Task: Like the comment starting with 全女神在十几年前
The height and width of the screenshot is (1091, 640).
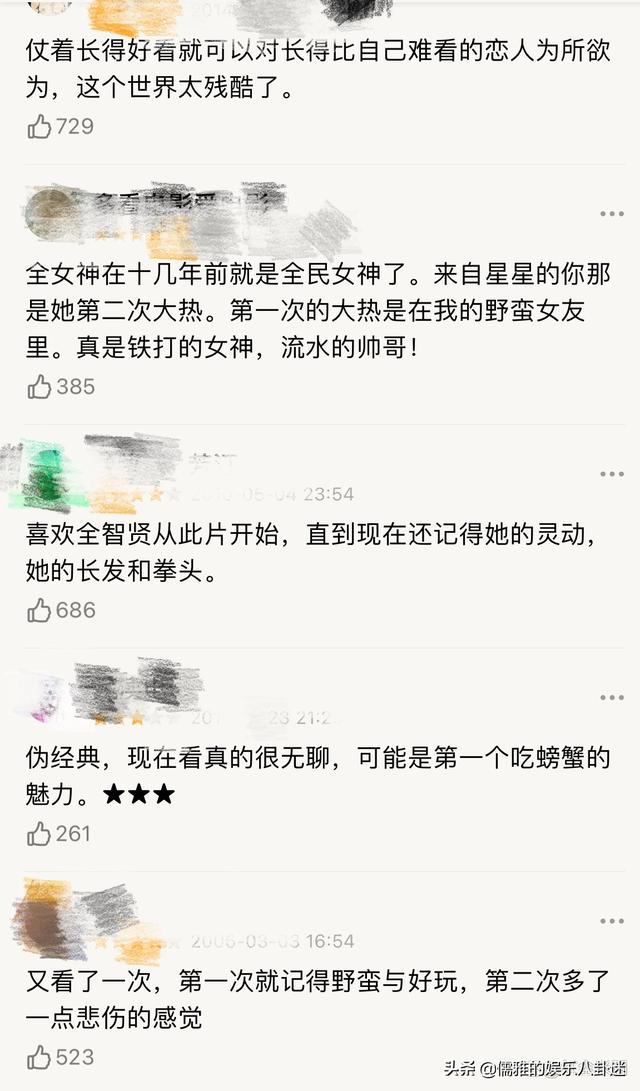Action: pyautogui.click(x=39, y=387)
